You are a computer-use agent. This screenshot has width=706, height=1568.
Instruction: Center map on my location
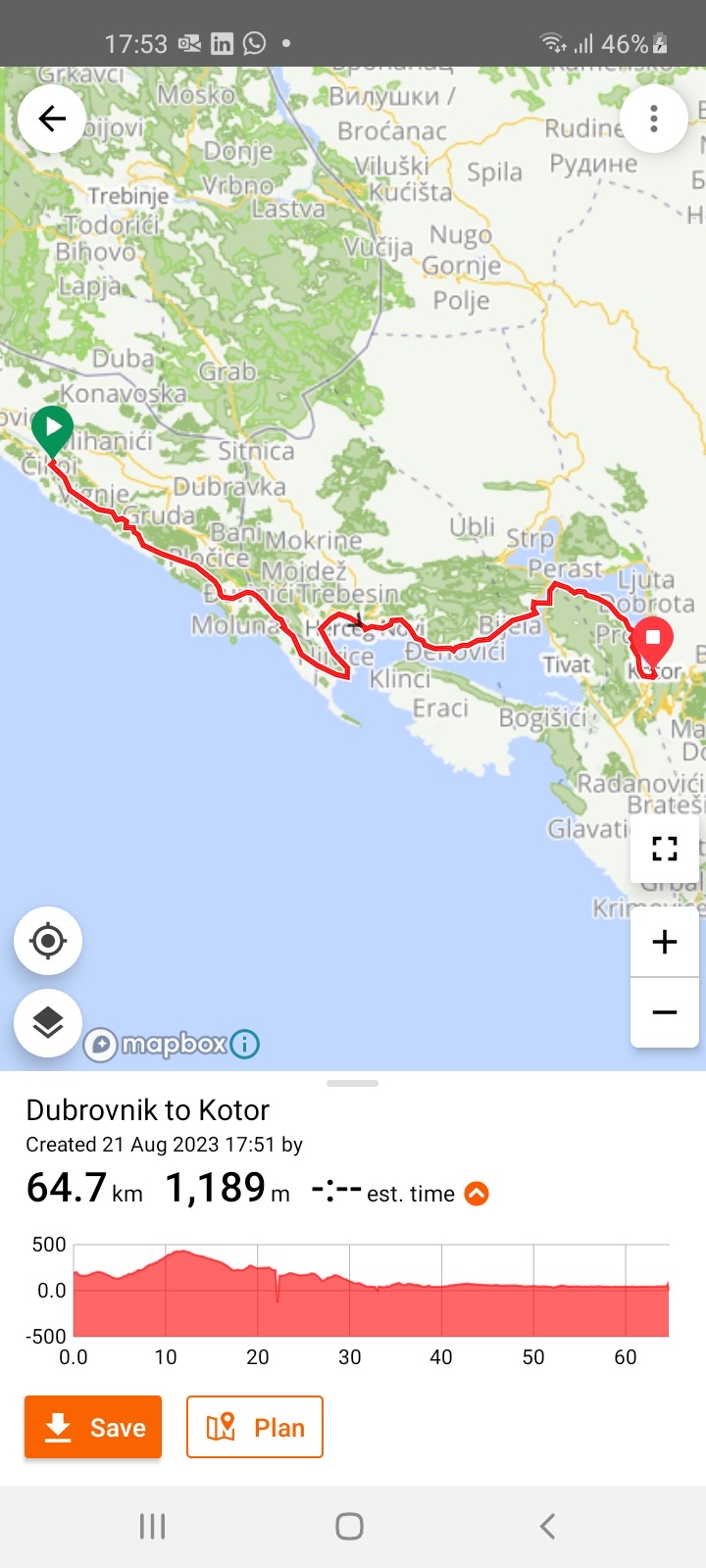(x=48, y=941)
